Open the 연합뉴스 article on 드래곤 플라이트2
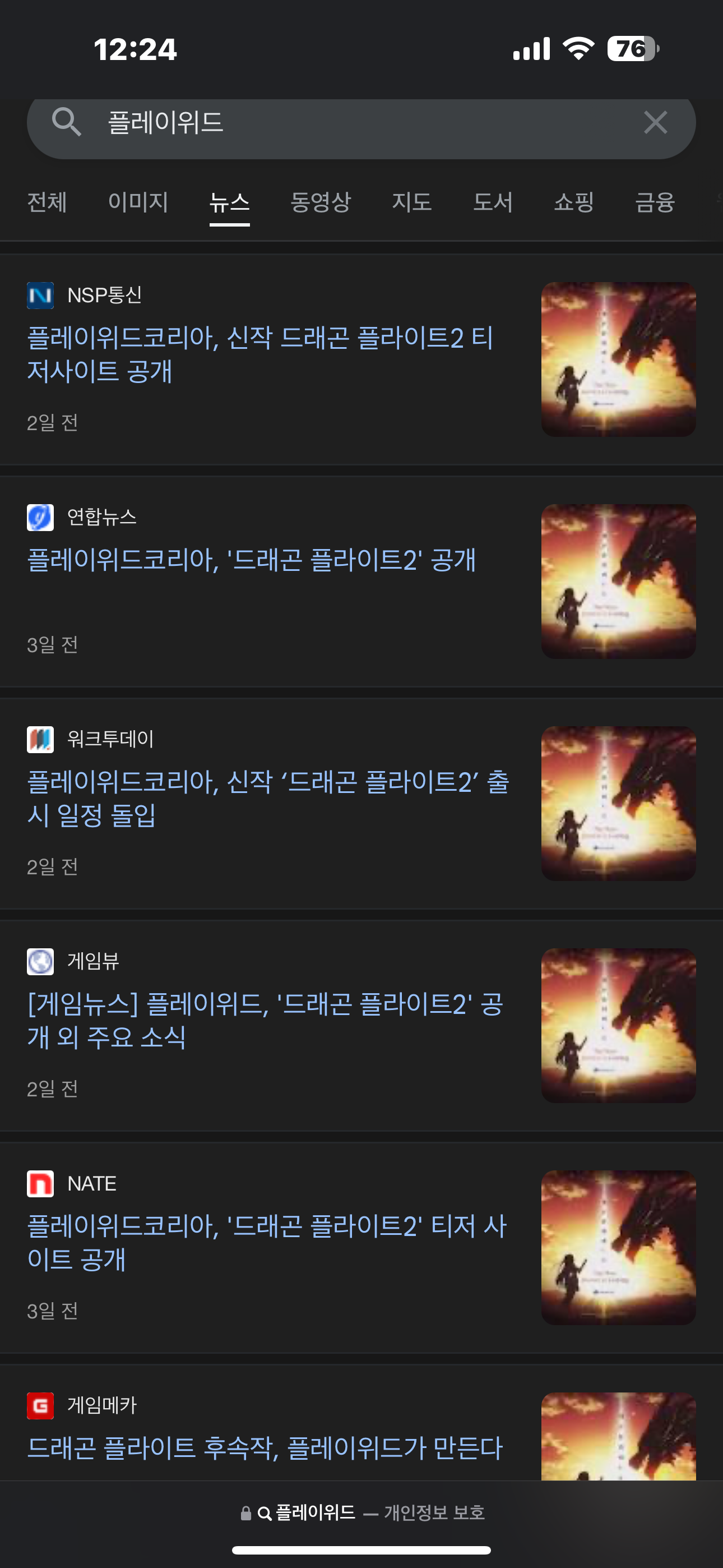 [251, 560]
